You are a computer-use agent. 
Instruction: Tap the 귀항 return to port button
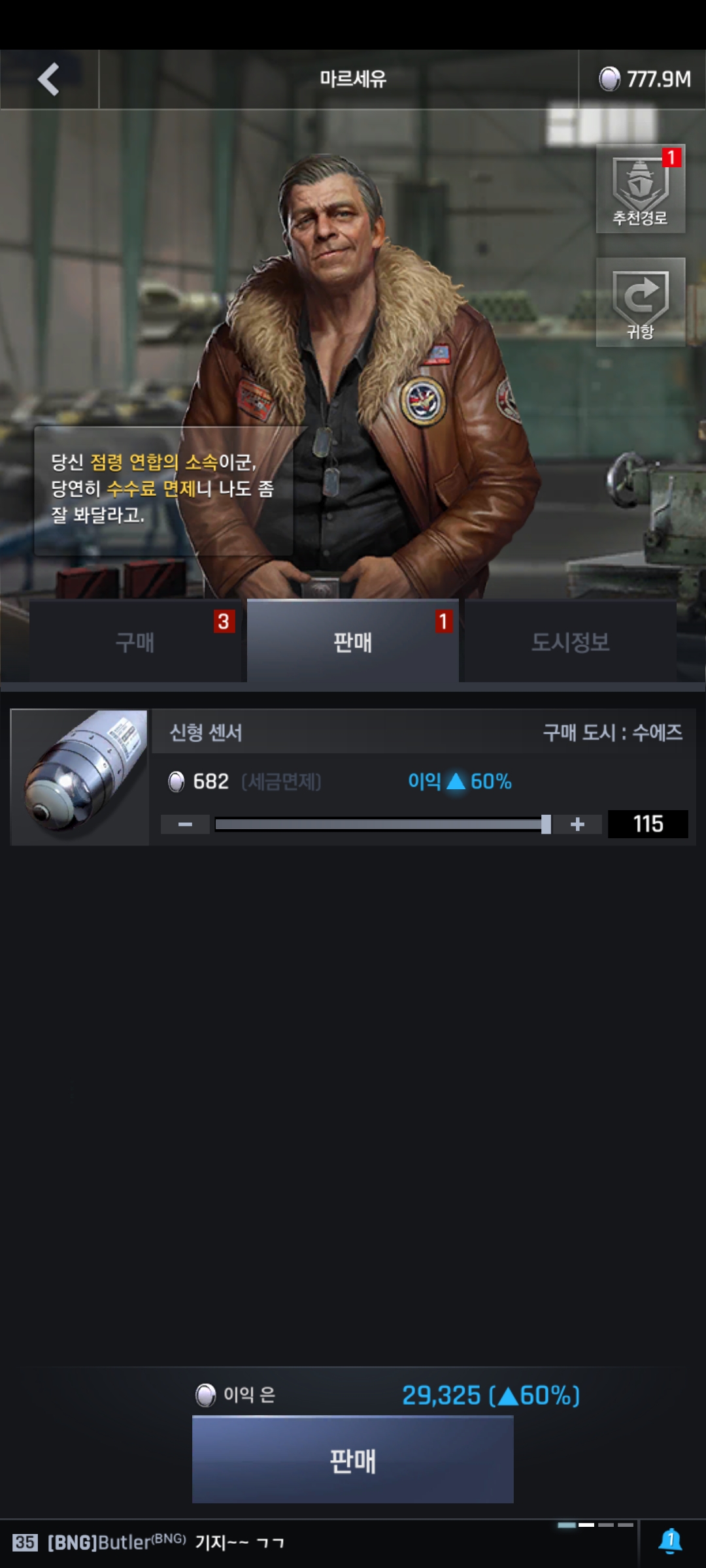641,302
